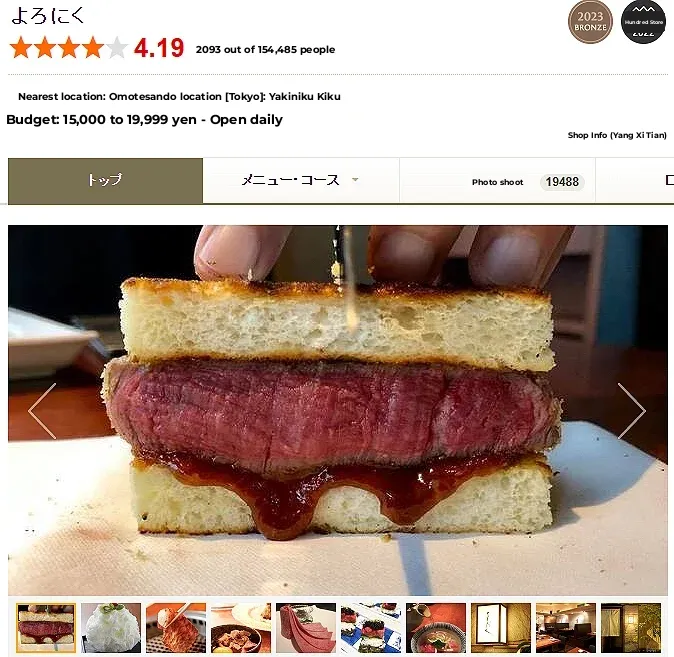Open the メニュー・コース tab dropdown
The image size is (674, 657).
click(x=300, y=181)
